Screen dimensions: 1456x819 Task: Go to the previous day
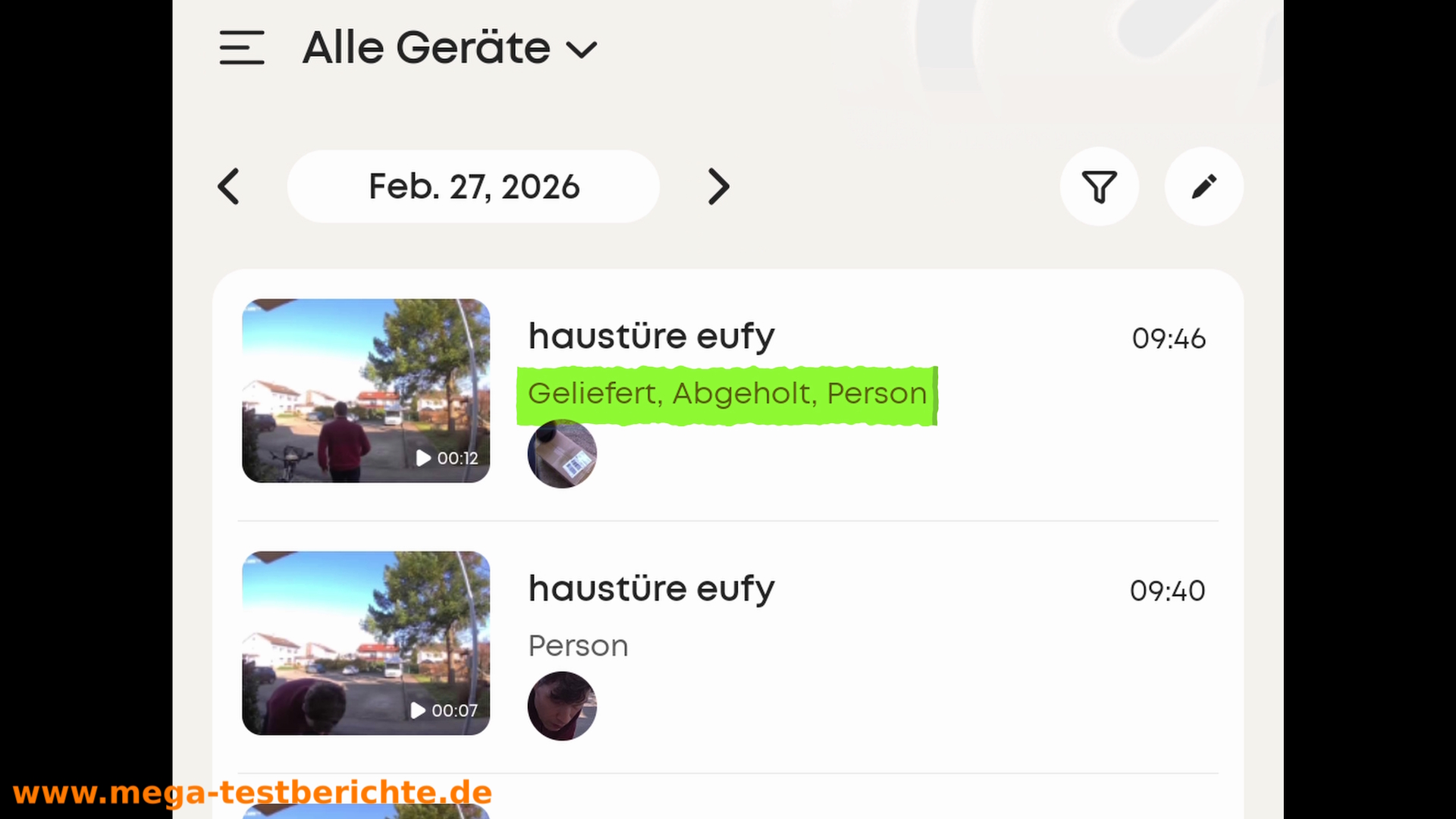point(229,187)
